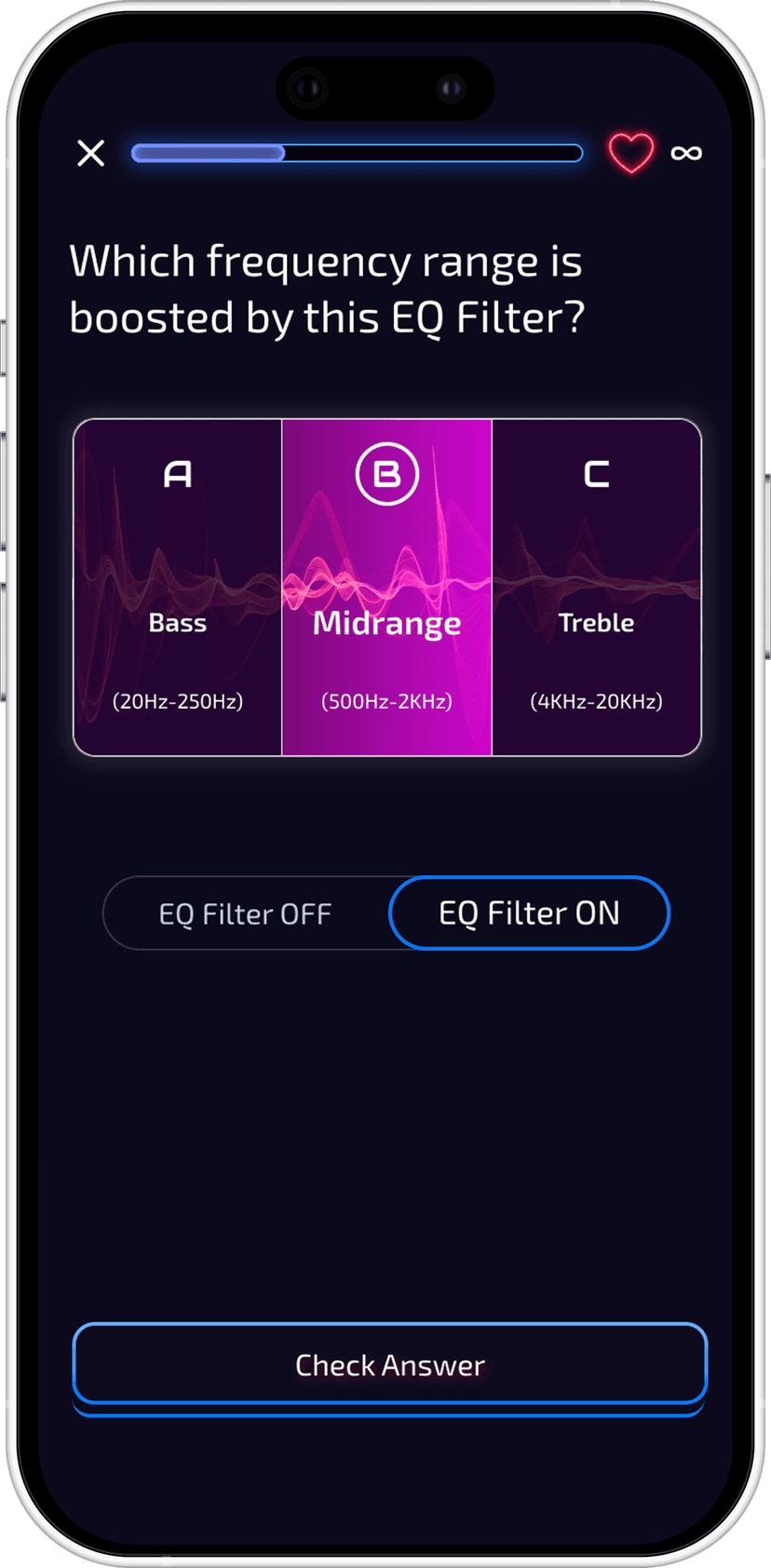Click the EQ Filter toggle pill container
The width and height of the screenshot is (771, 1568).
click(x=385, y=912)
